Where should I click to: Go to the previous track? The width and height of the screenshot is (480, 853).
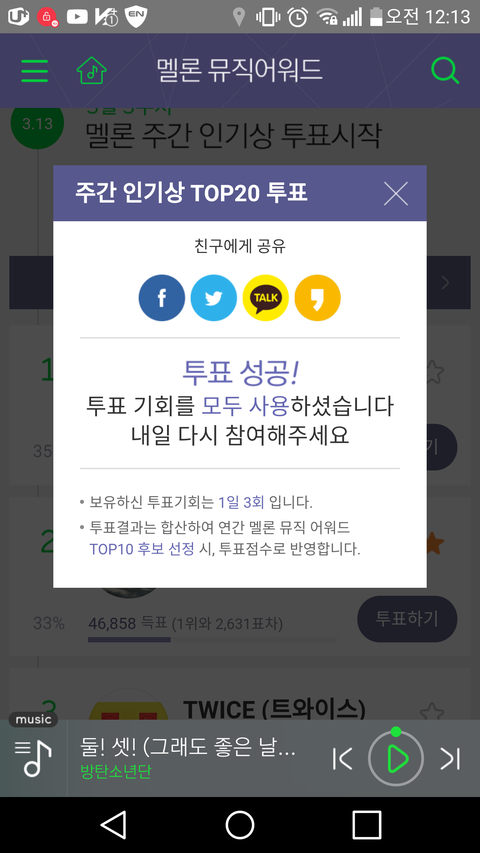pyautogui.click(x=342, y=759)
